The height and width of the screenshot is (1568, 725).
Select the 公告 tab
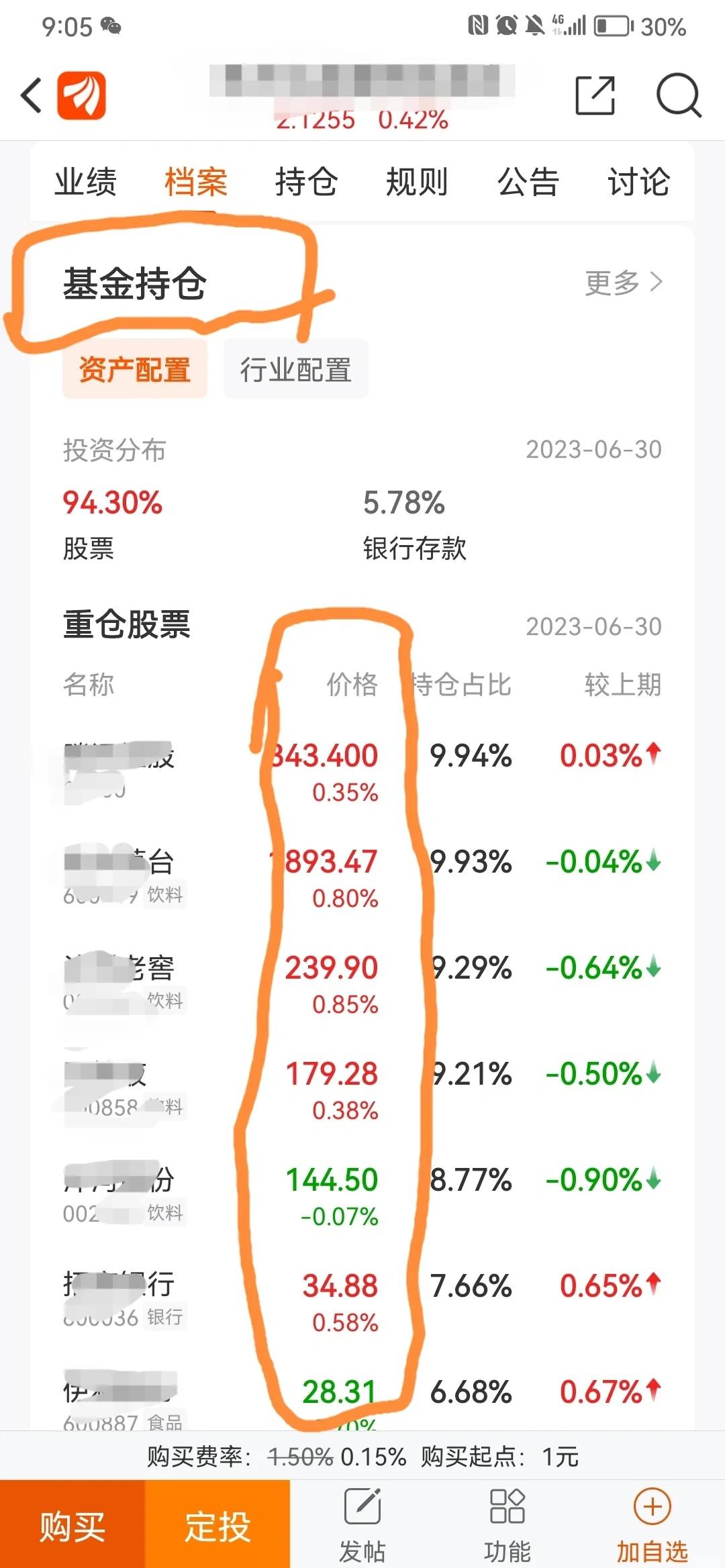pos(528,180)
